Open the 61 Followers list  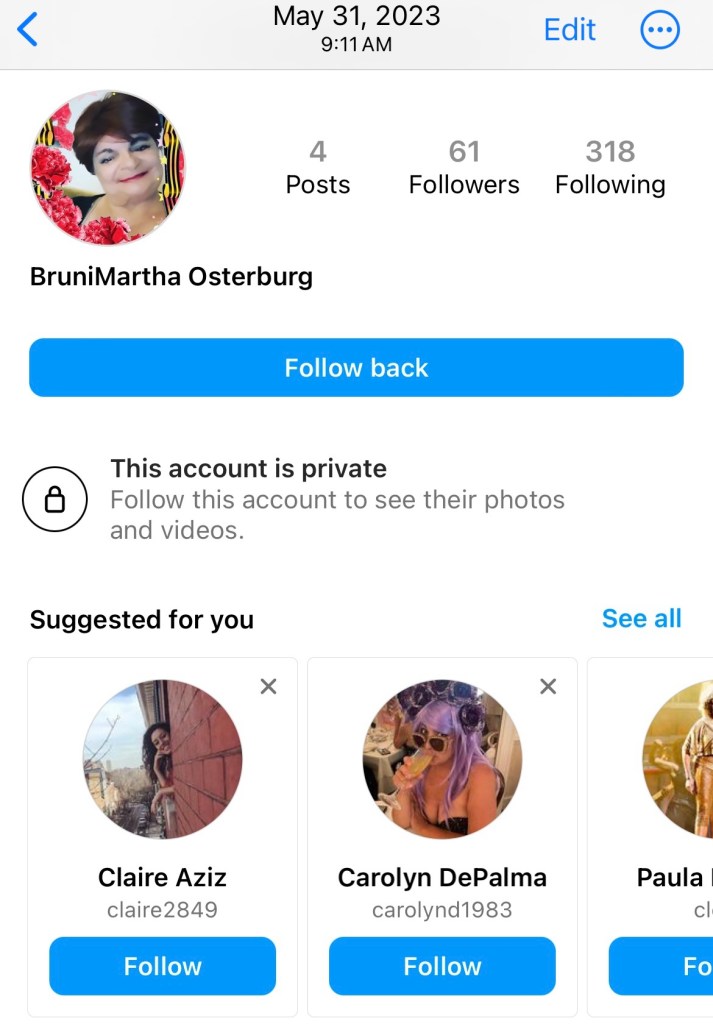tap(464, 167)
